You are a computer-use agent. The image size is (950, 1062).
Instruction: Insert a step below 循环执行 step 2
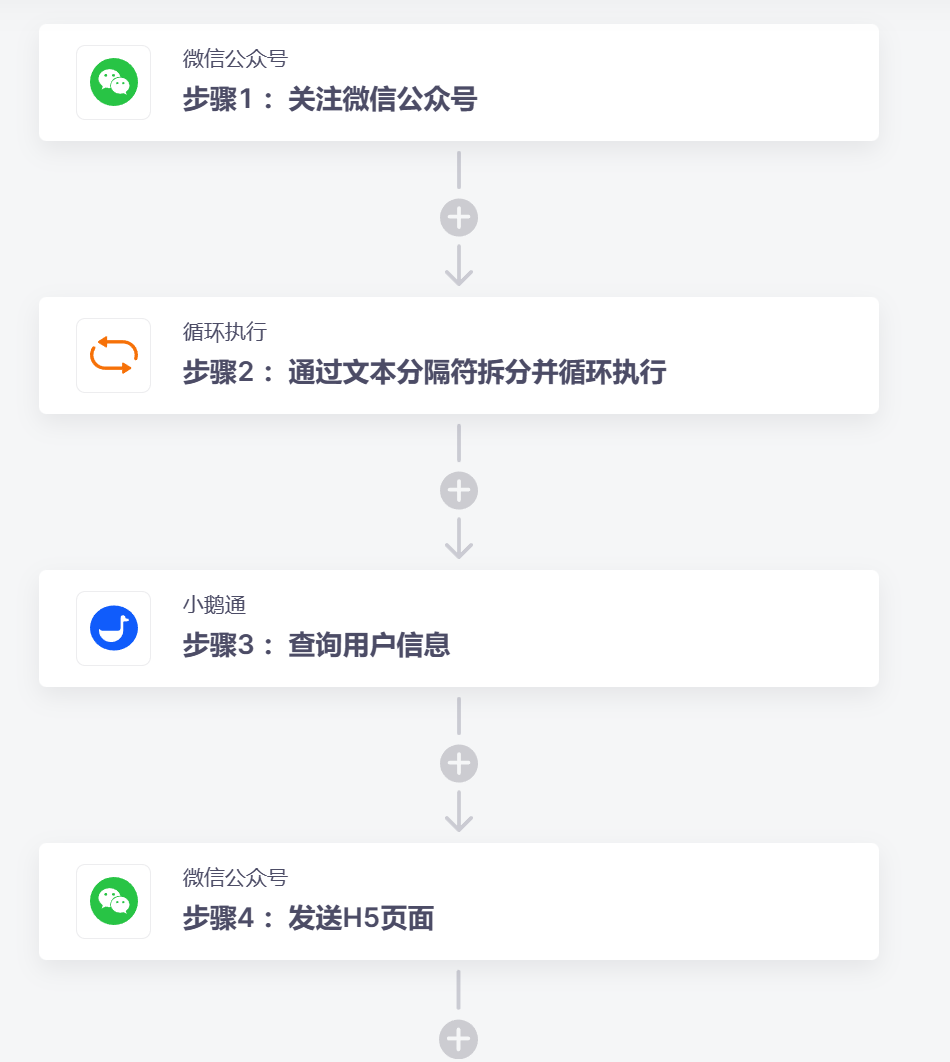tap(459, 491)
